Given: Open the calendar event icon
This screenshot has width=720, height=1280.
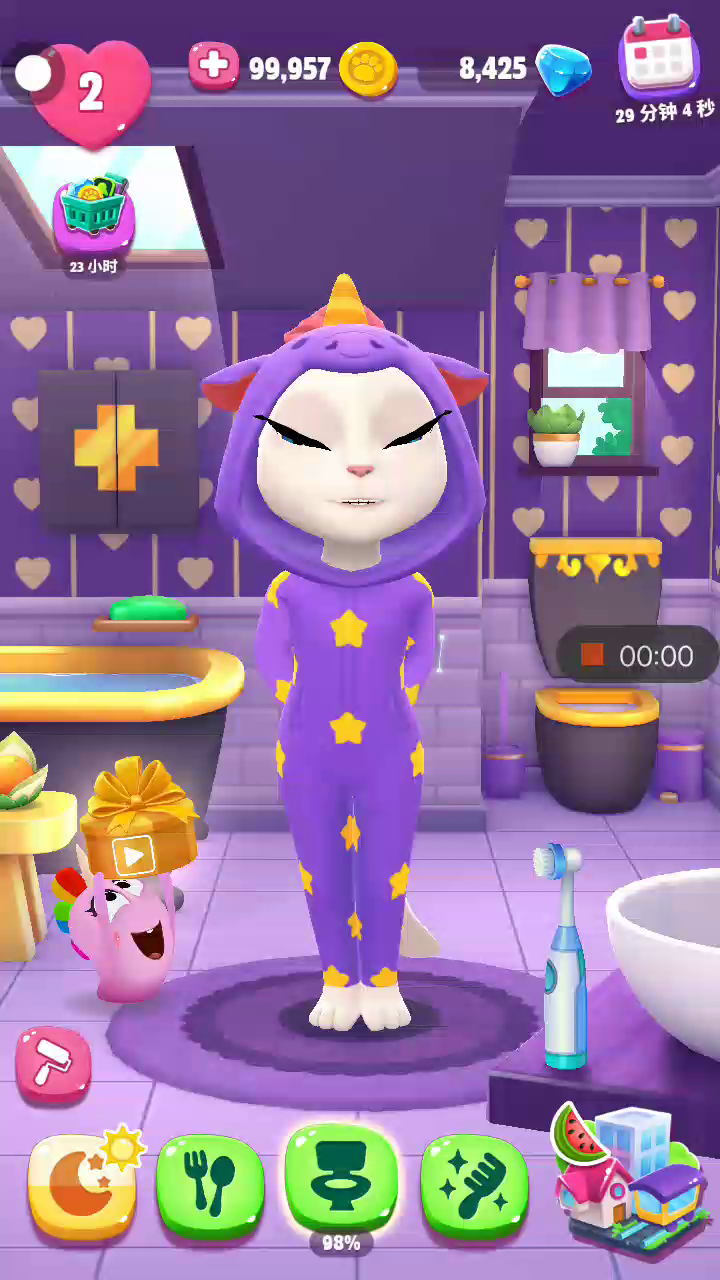Looking at the screenshot, I should [x=657, y=58].
